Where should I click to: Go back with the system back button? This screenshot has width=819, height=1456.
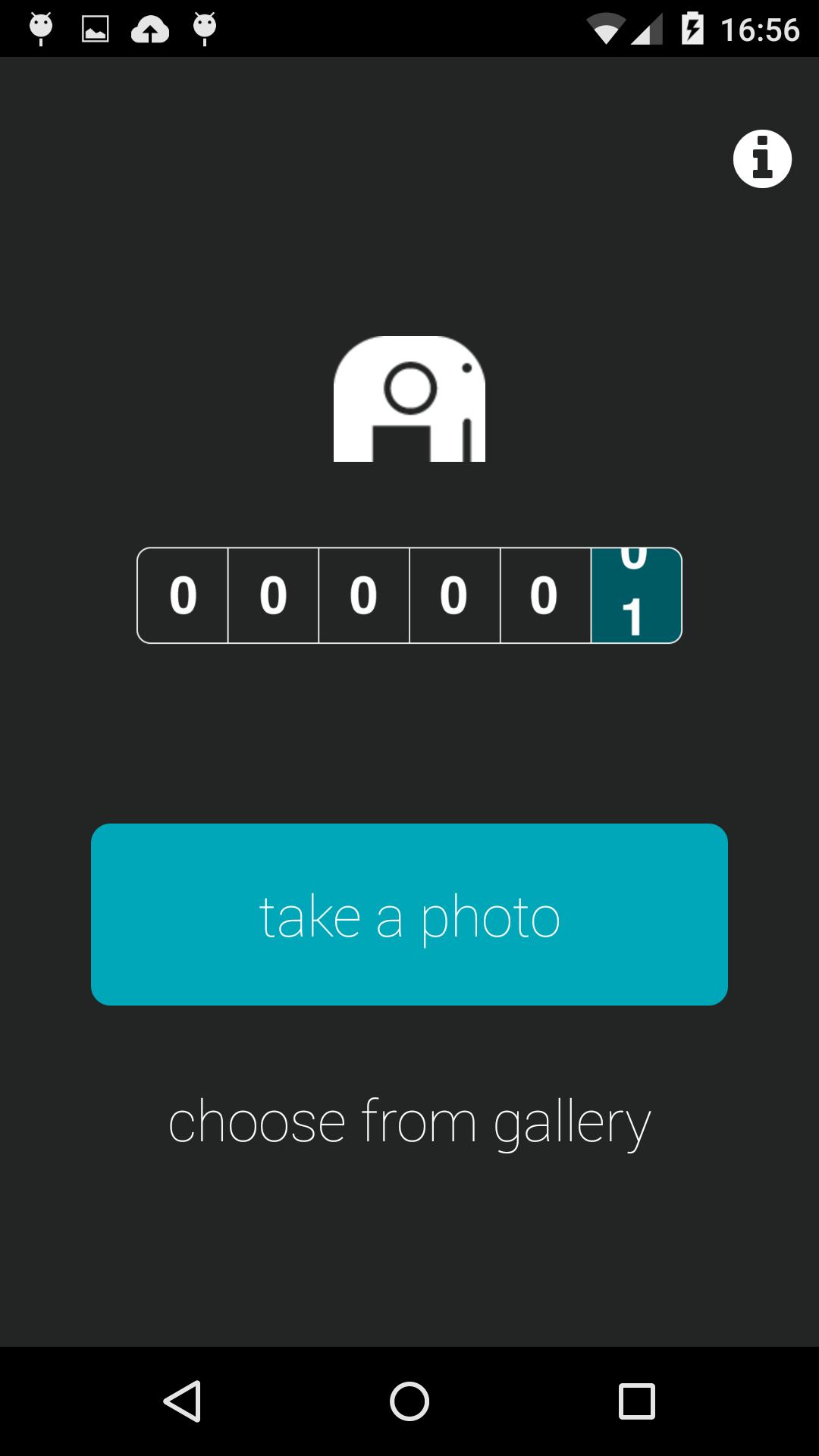(x=182, y=1401)
